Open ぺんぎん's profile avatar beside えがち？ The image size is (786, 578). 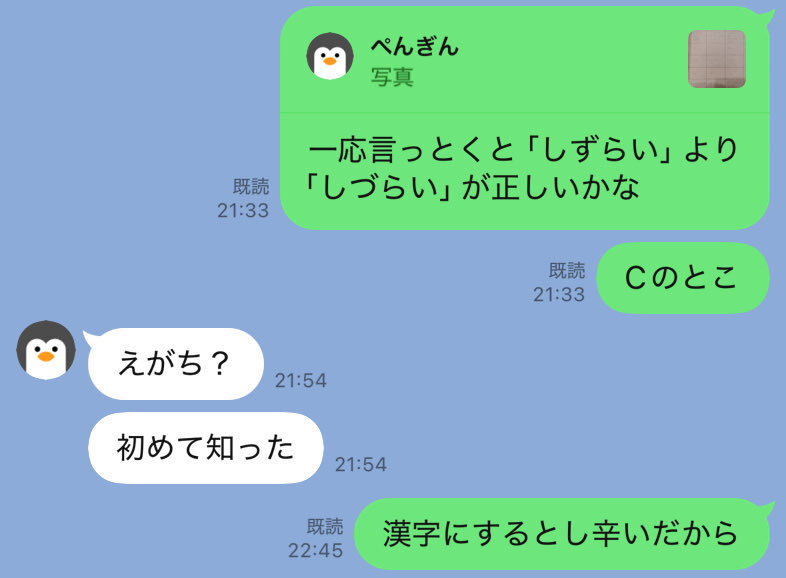pyautogui.click(x=46, y=350)
